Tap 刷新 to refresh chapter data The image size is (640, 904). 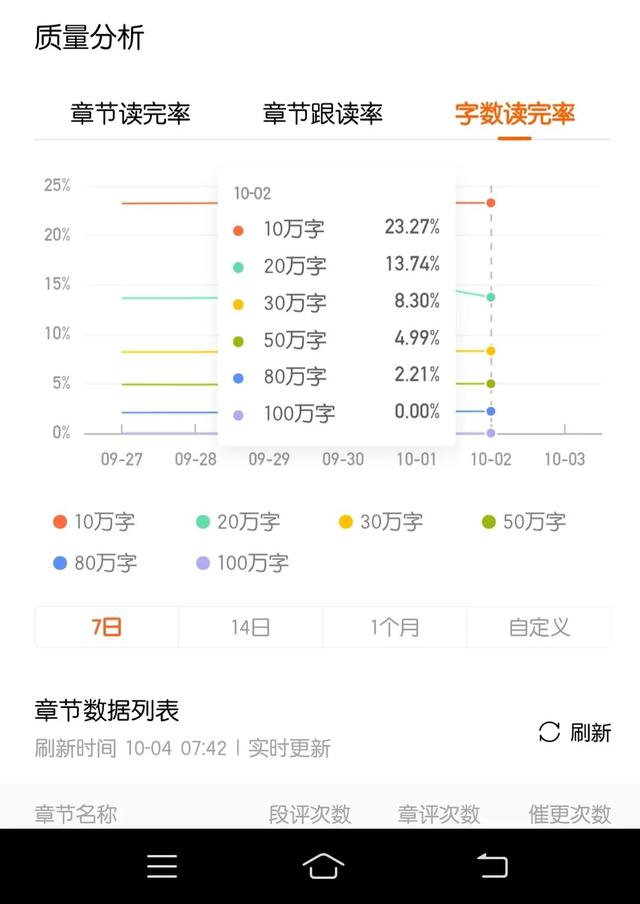point(575,732)
